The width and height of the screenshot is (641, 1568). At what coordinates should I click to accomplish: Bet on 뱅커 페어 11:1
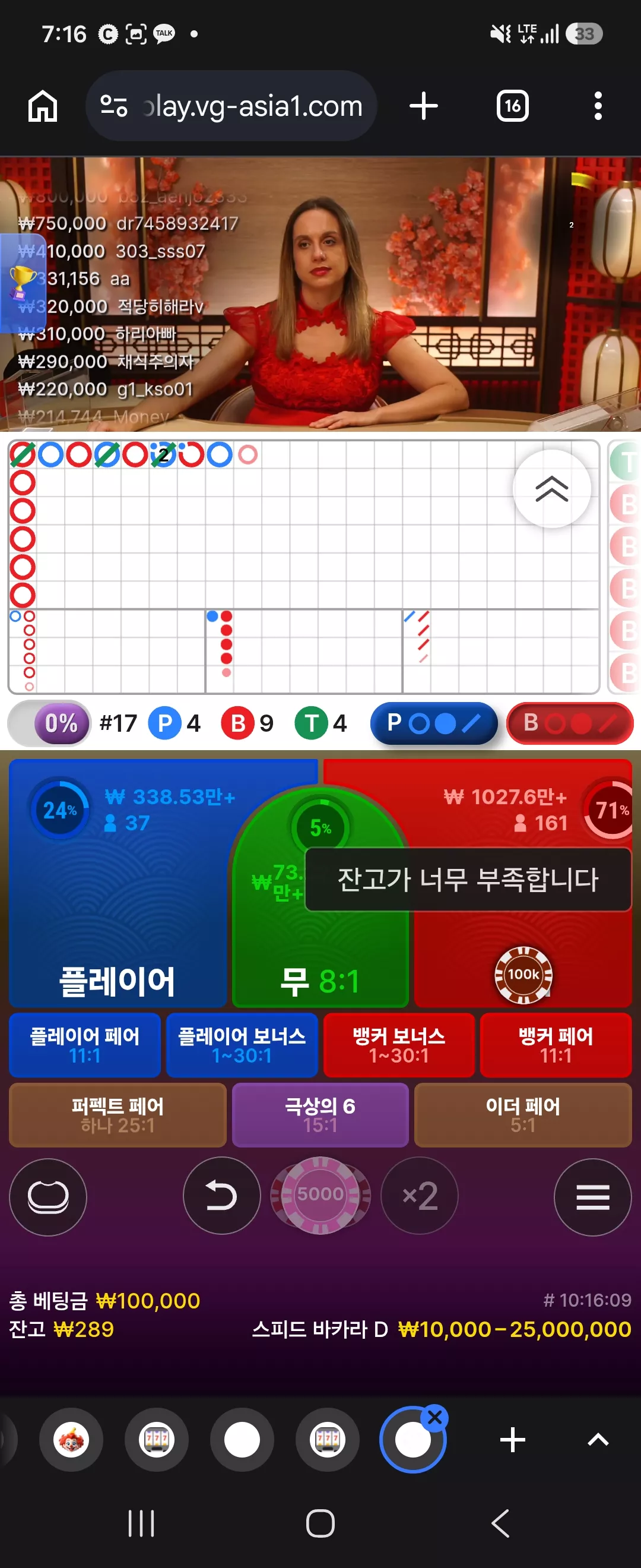point(556,1045)
